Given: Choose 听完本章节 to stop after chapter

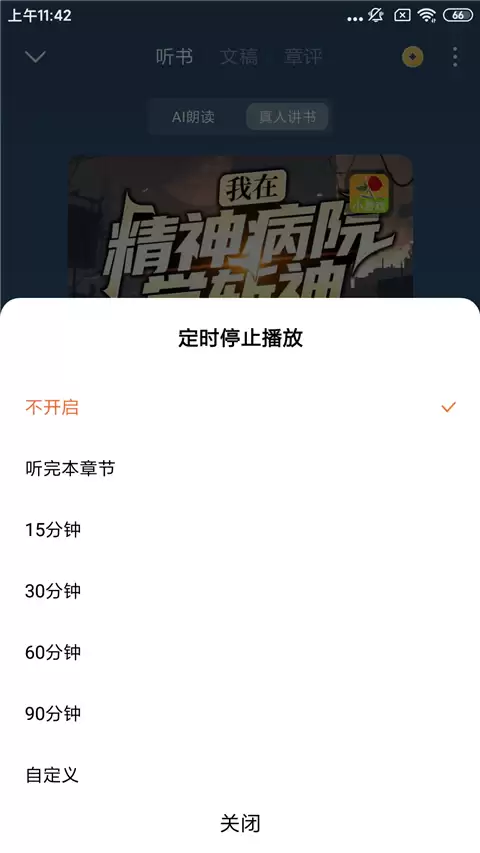Looking at the screenshot, I should (x=240, y=468).
